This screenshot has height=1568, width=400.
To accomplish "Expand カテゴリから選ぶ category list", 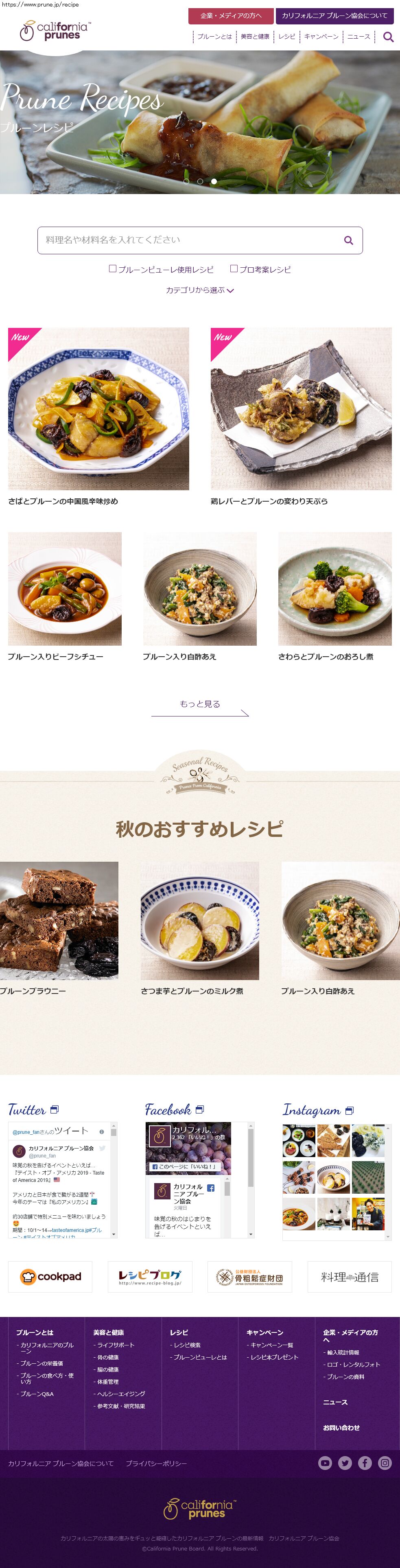I will [x=200, y=290].
